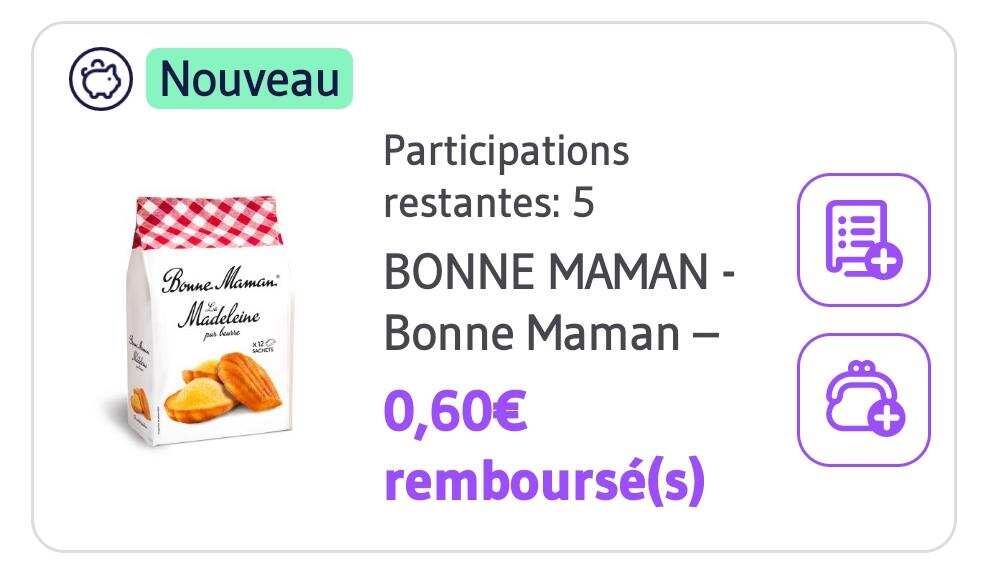
Task: Add Bonne Maman offer to wallet
Action: 863,399
